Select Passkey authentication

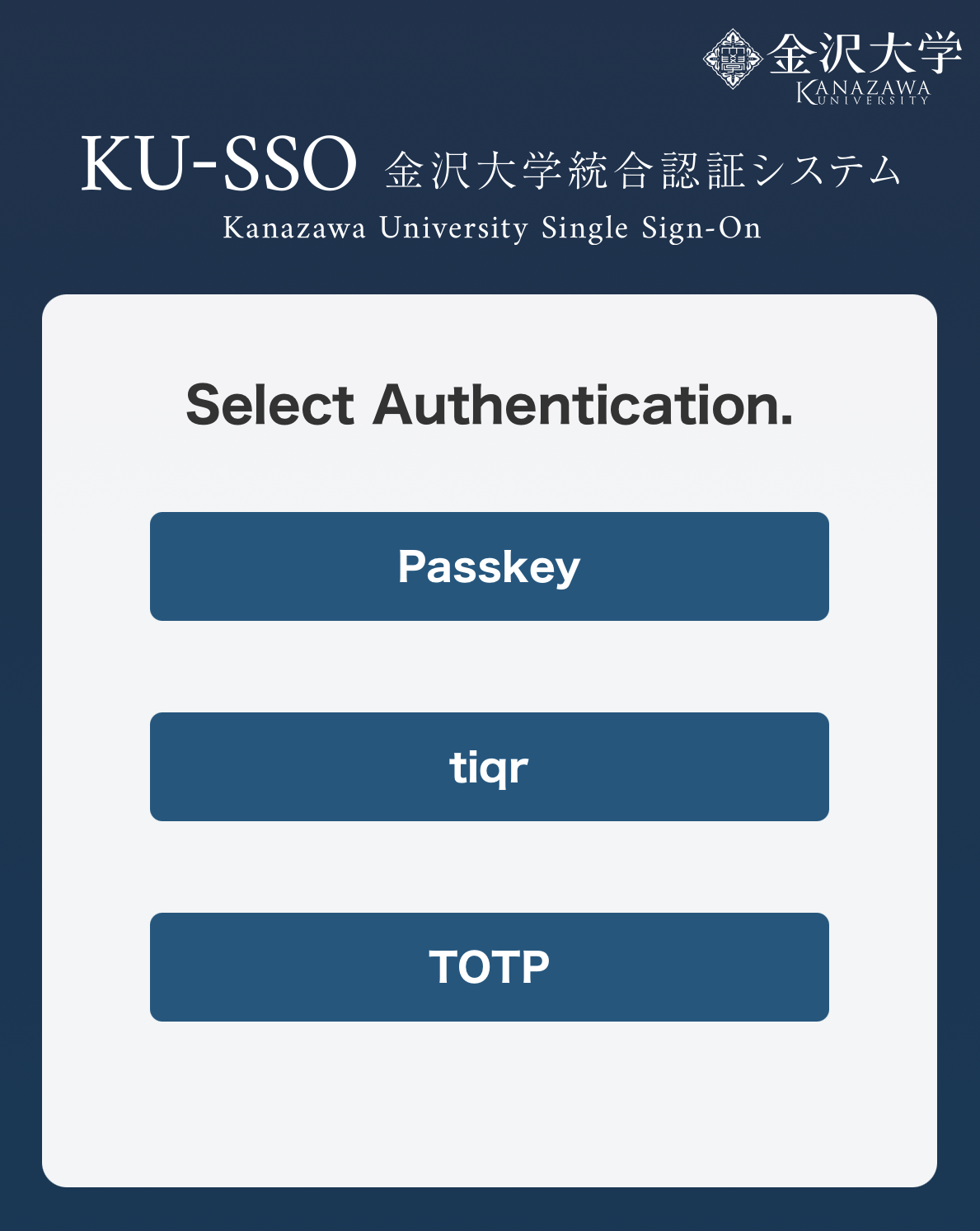click(489, 566)
